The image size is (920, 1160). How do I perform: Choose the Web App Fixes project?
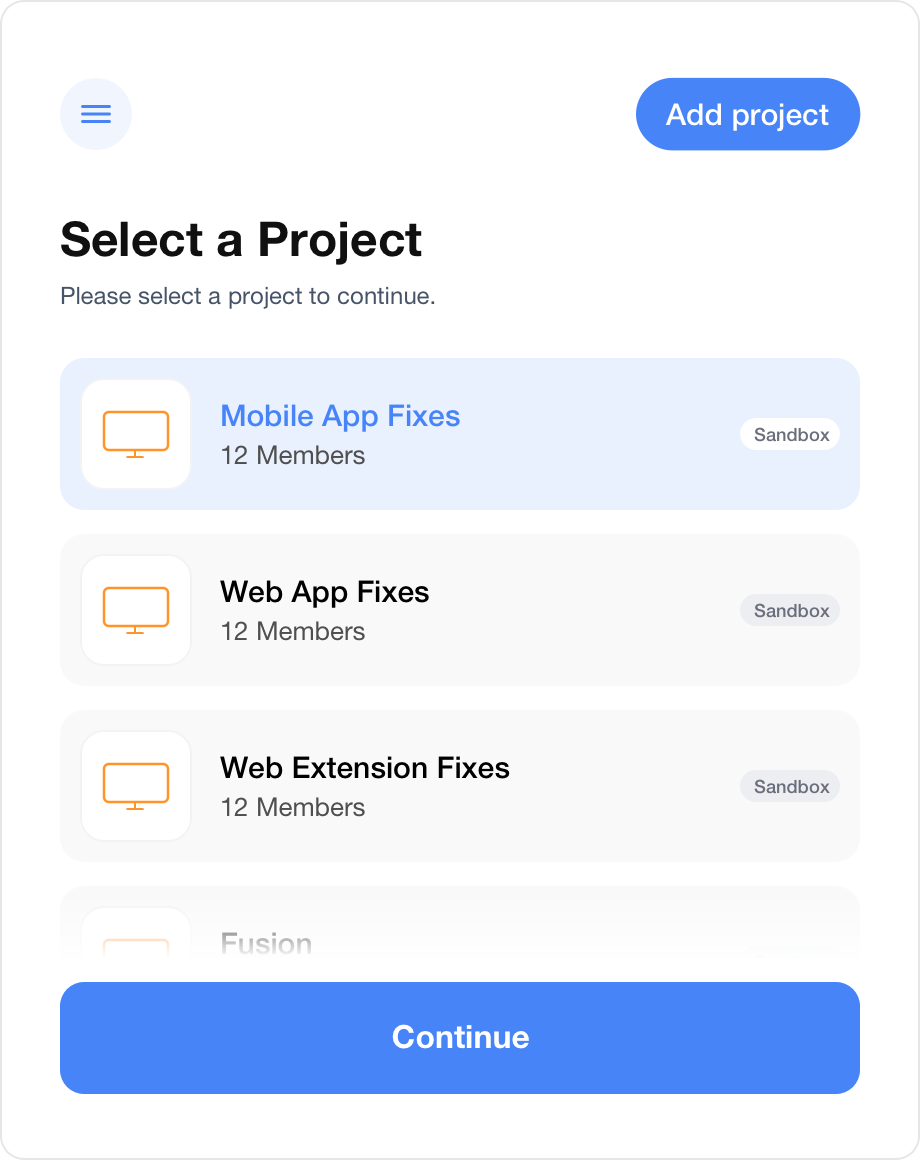pyautogui.click(x=460, y=610)
